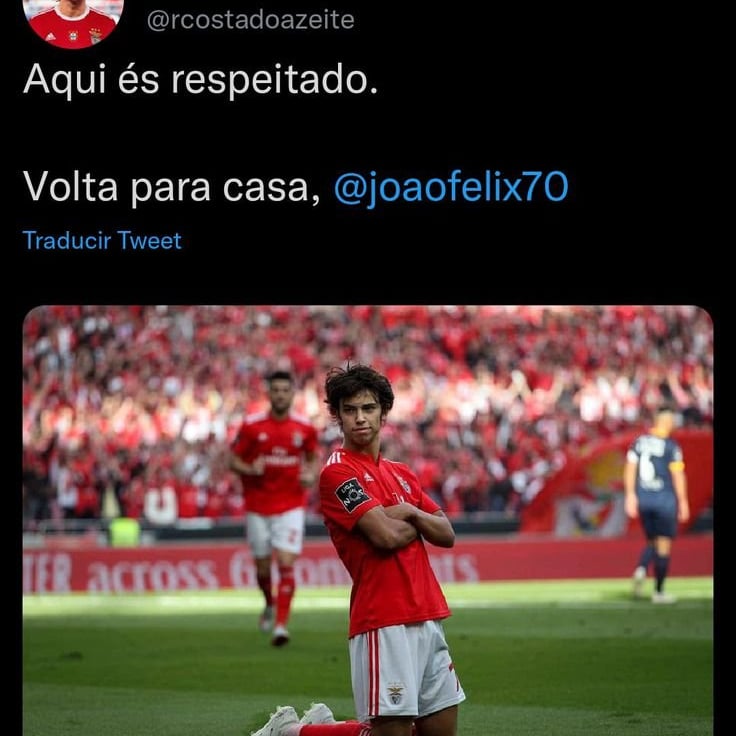The height and width of the screenshot is (736, 736).
Task: Open the @joaofelix70 mention
Action: click(x=450, y=187)
